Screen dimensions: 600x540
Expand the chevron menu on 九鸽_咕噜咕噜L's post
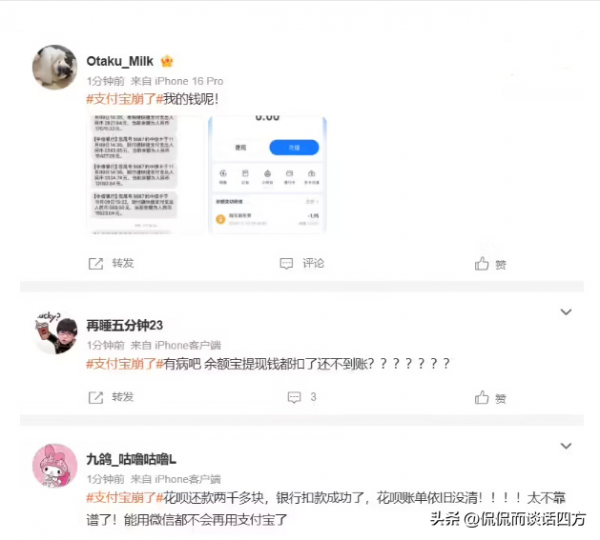[x=566, y=446]
